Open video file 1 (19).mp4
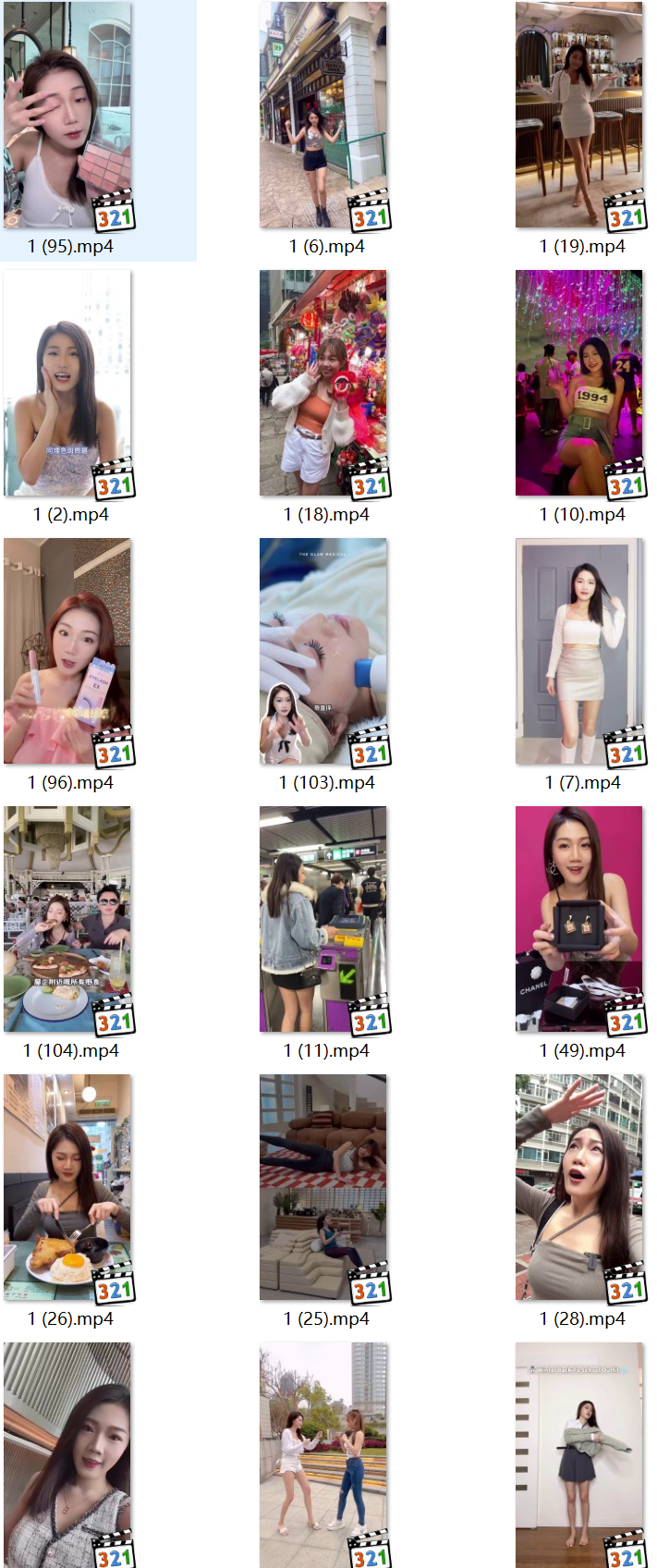 pyautogui.click(x=579, y=116)
